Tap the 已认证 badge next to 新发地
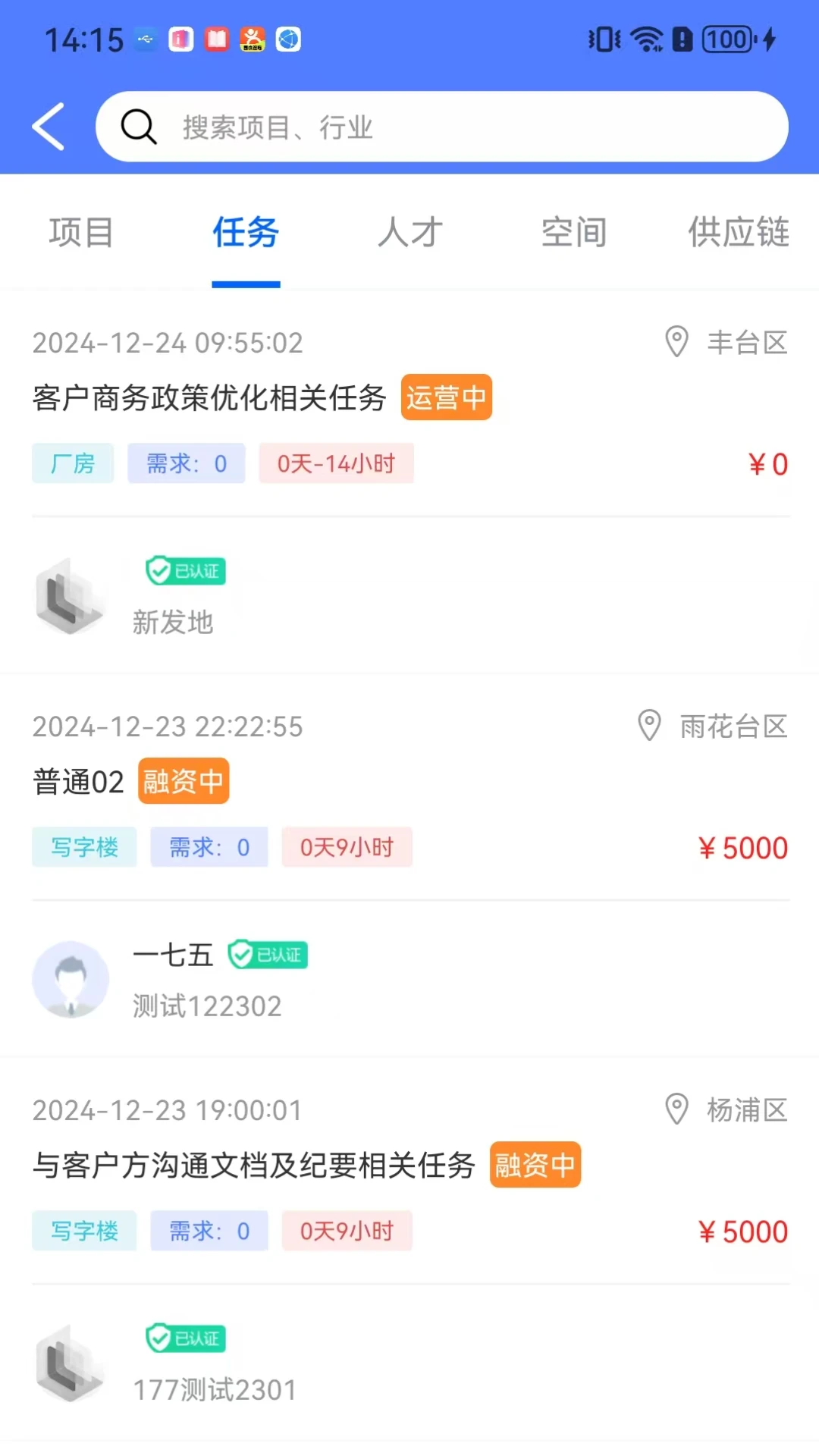 (184, 571)
